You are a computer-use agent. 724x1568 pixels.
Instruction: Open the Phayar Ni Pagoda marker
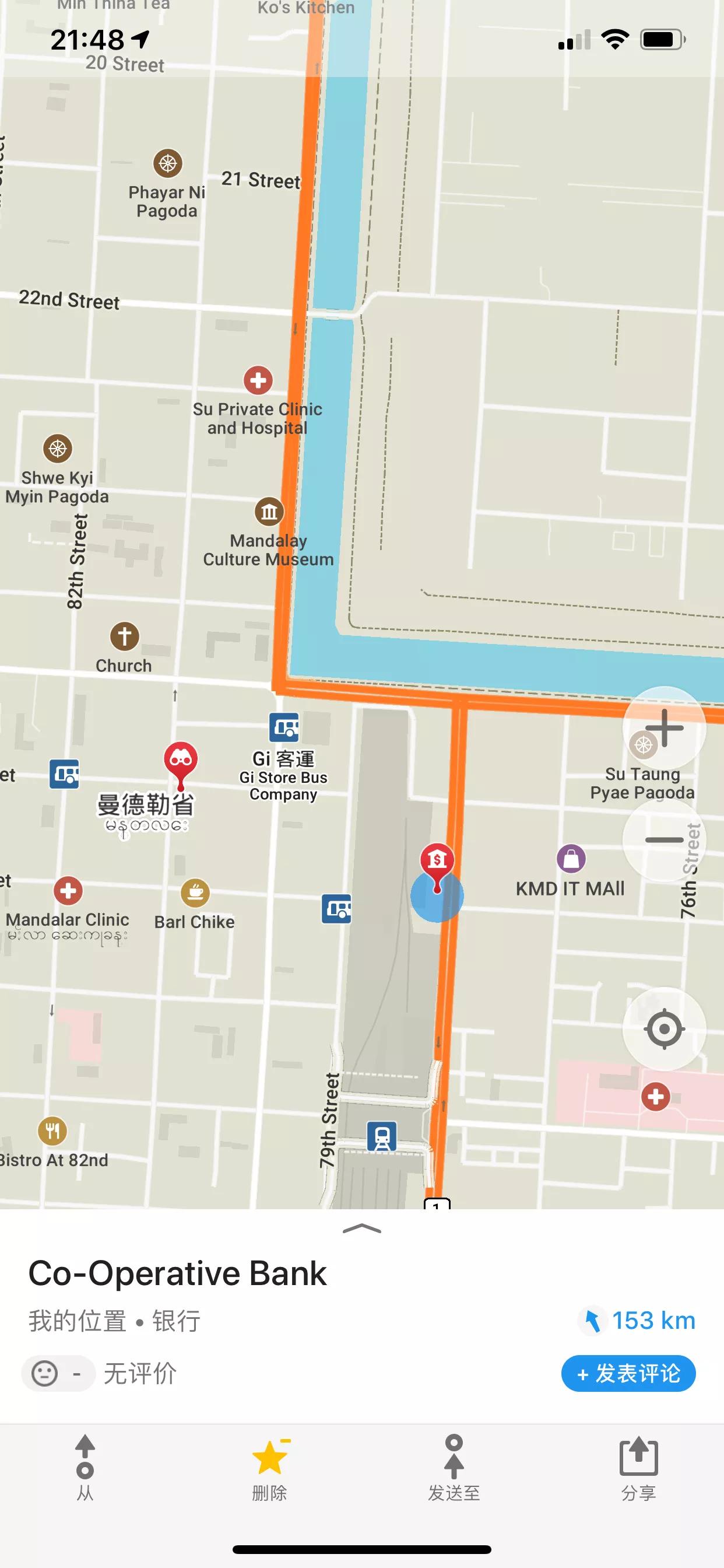tap(167, 163)
